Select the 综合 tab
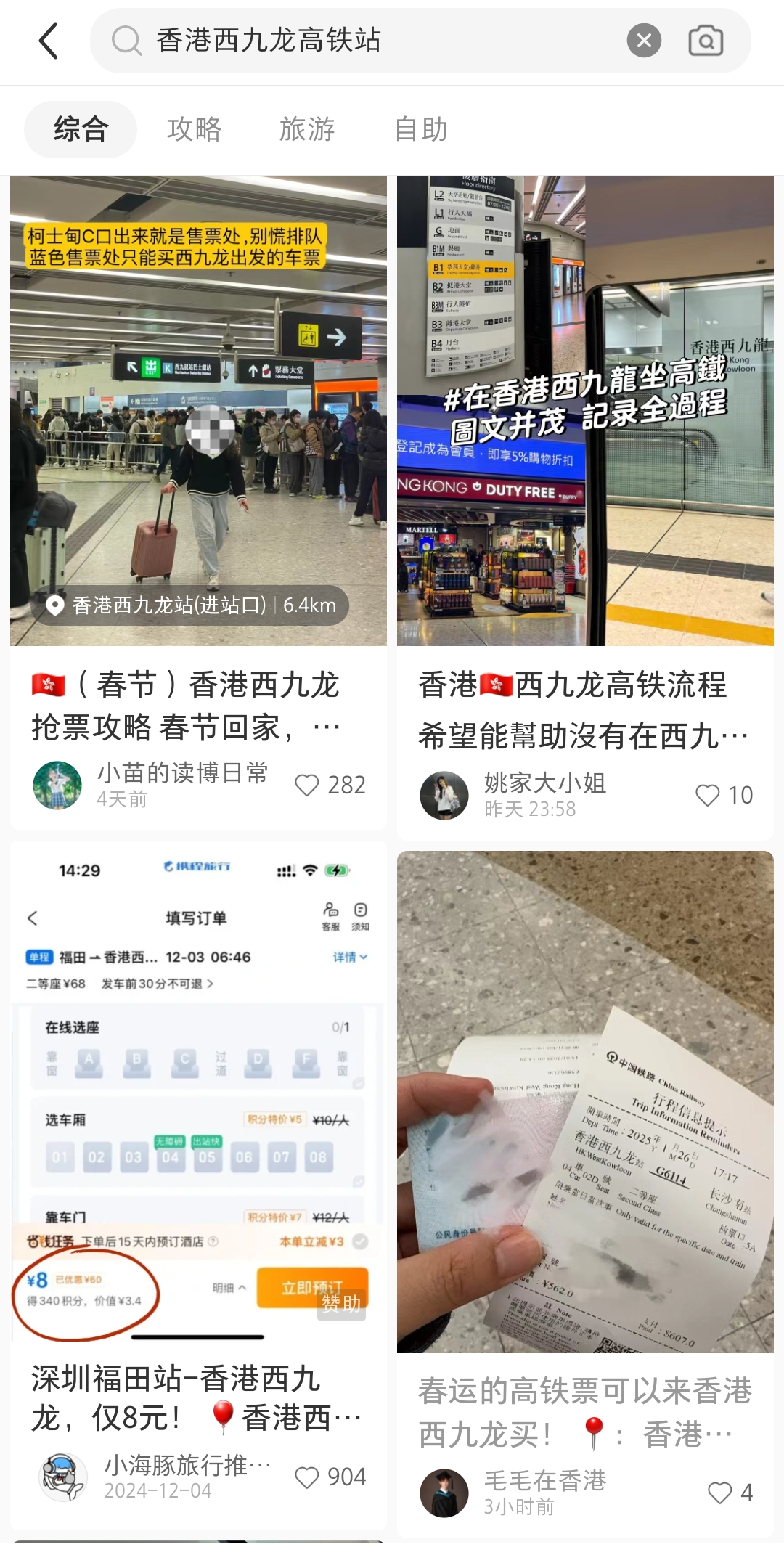 pos(81,129)
